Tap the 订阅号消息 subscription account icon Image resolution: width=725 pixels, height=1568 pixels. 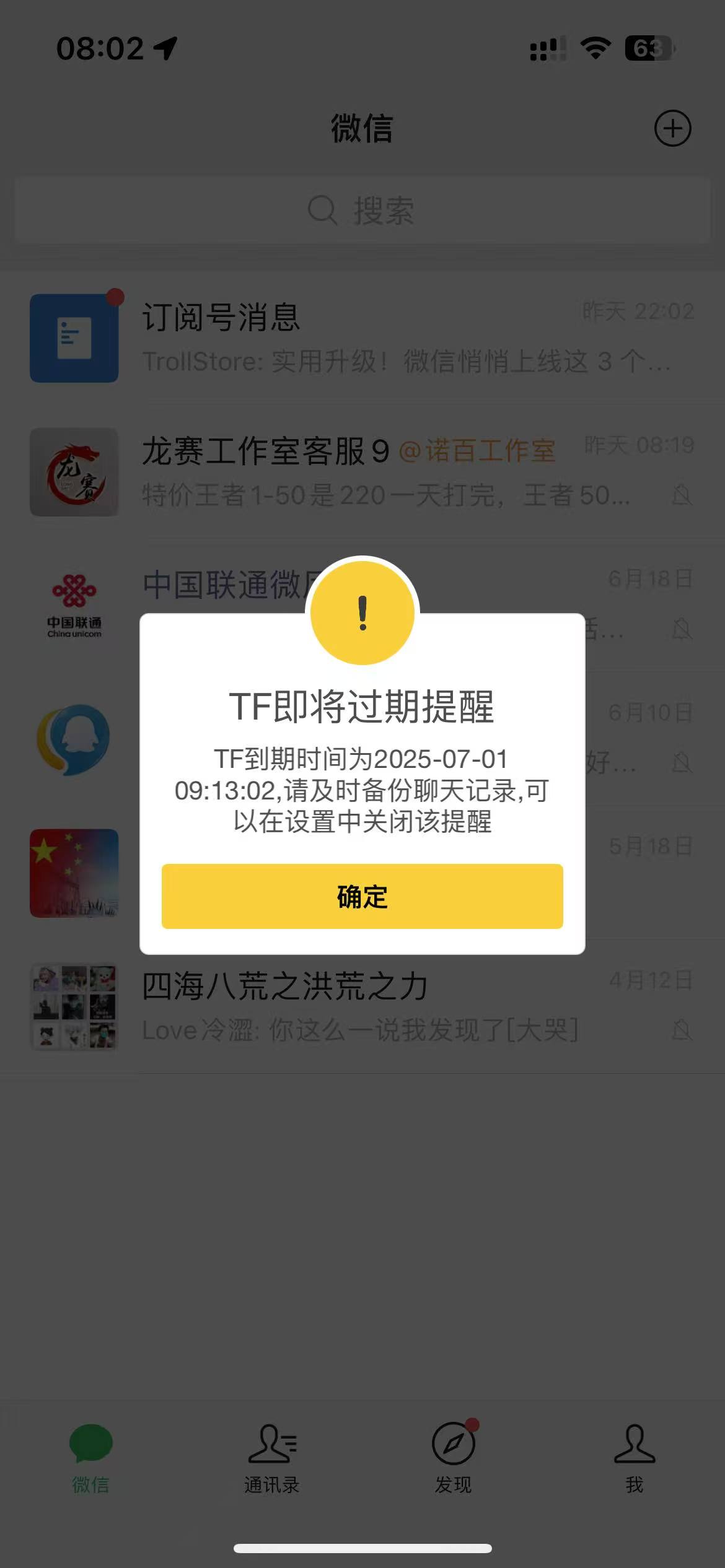[74, 338]
